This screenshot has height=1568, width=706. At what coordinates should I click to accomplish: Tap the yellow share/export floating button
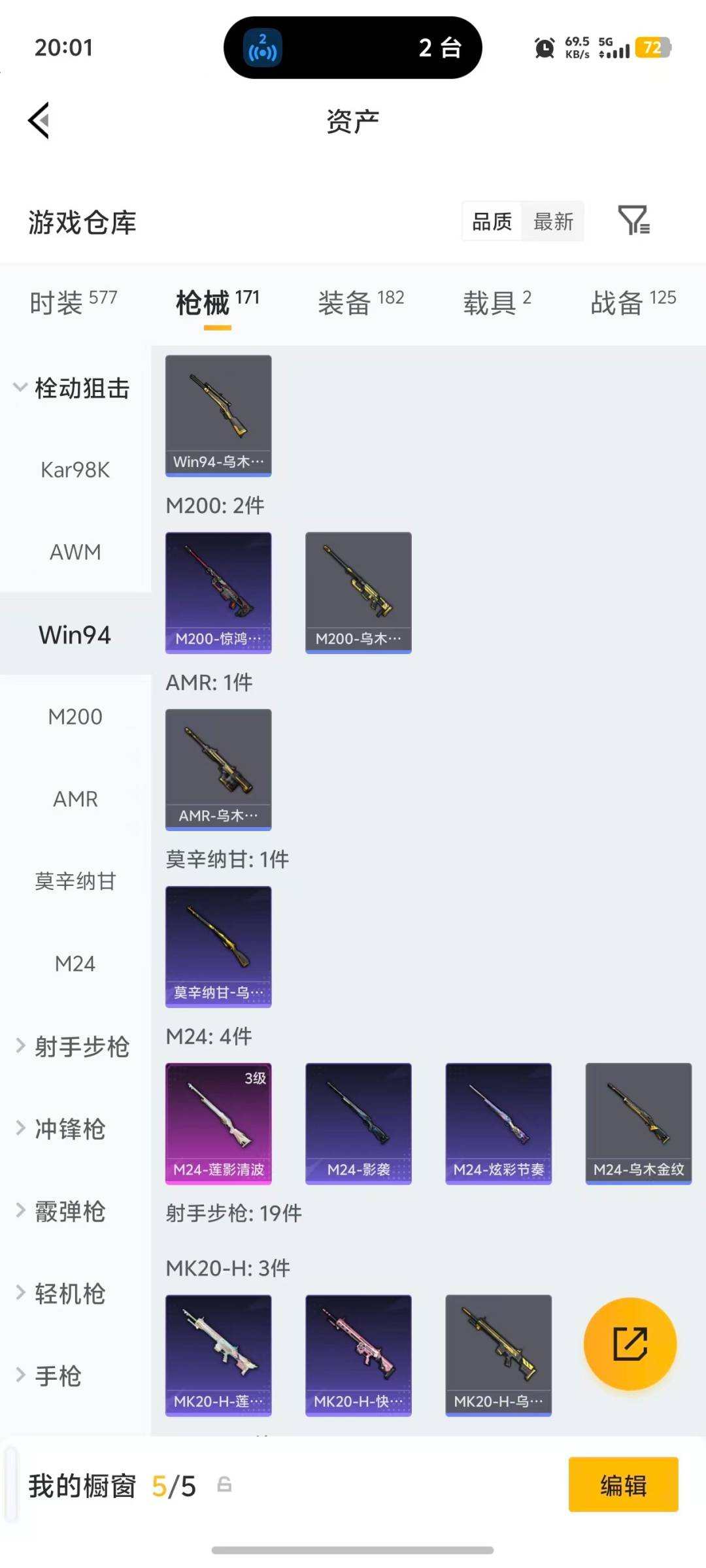click(x=629, y=1345)
